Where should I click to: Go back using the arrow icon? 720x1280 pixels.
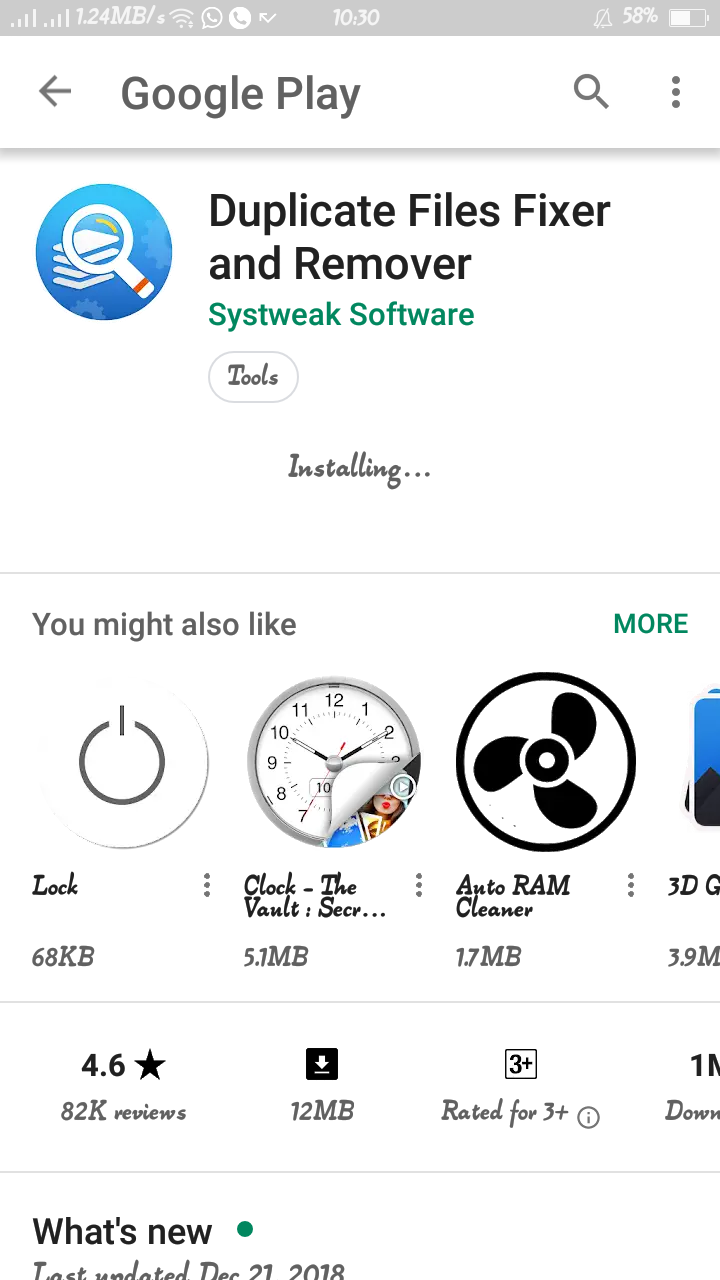pyautogui.click(x=55, y=93)
